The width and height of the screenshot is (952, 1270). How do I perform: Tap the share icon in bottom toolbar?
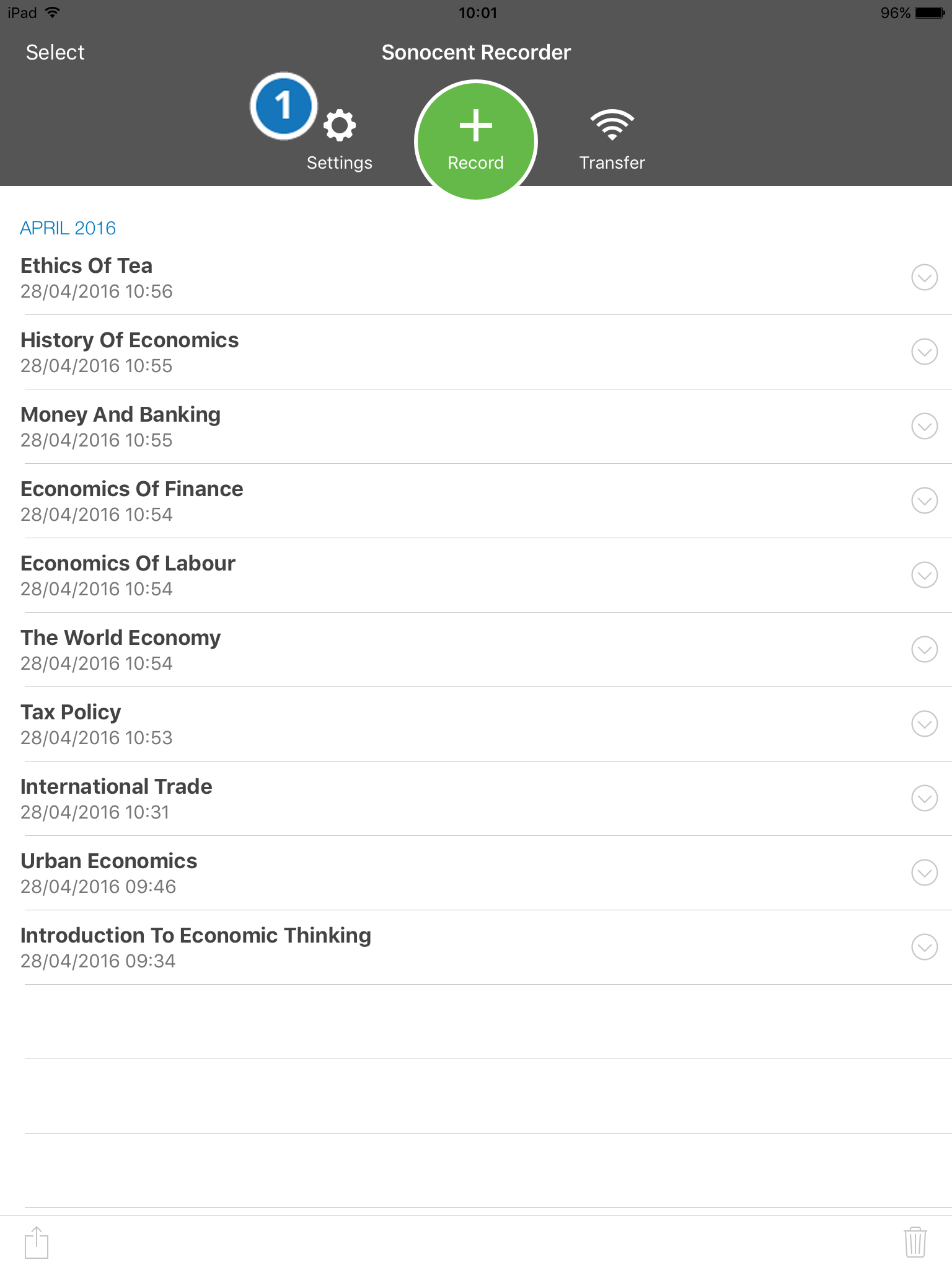pyautogui.click(x=37, y=1242)
